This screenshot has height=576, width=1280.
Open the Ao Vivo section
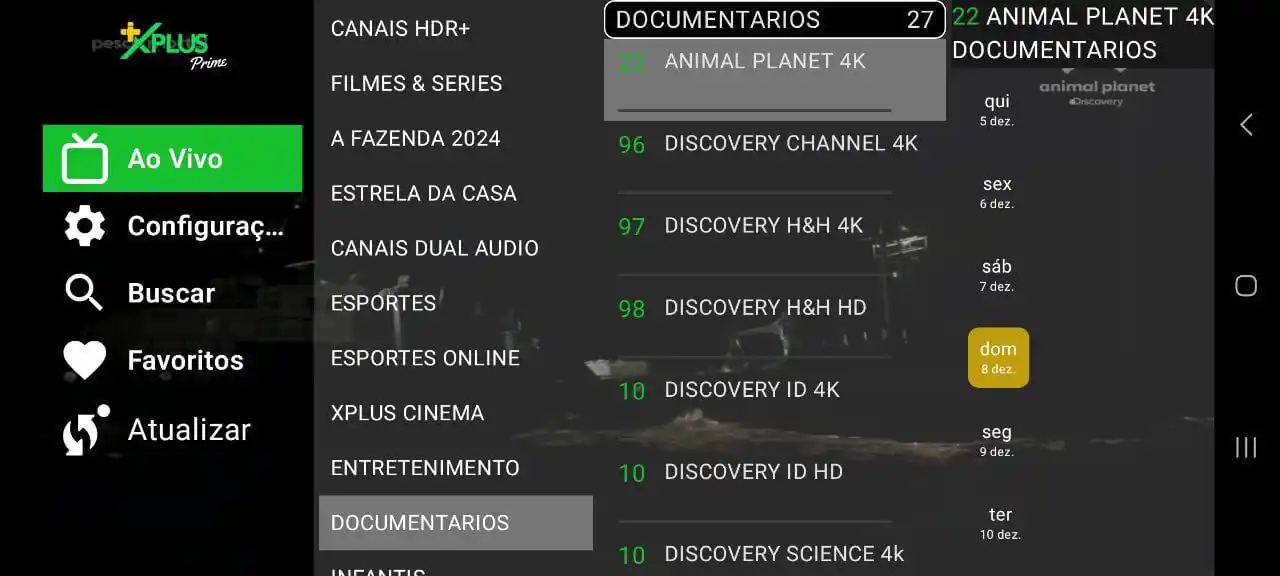pyautogui.click(x=172, y=158)
